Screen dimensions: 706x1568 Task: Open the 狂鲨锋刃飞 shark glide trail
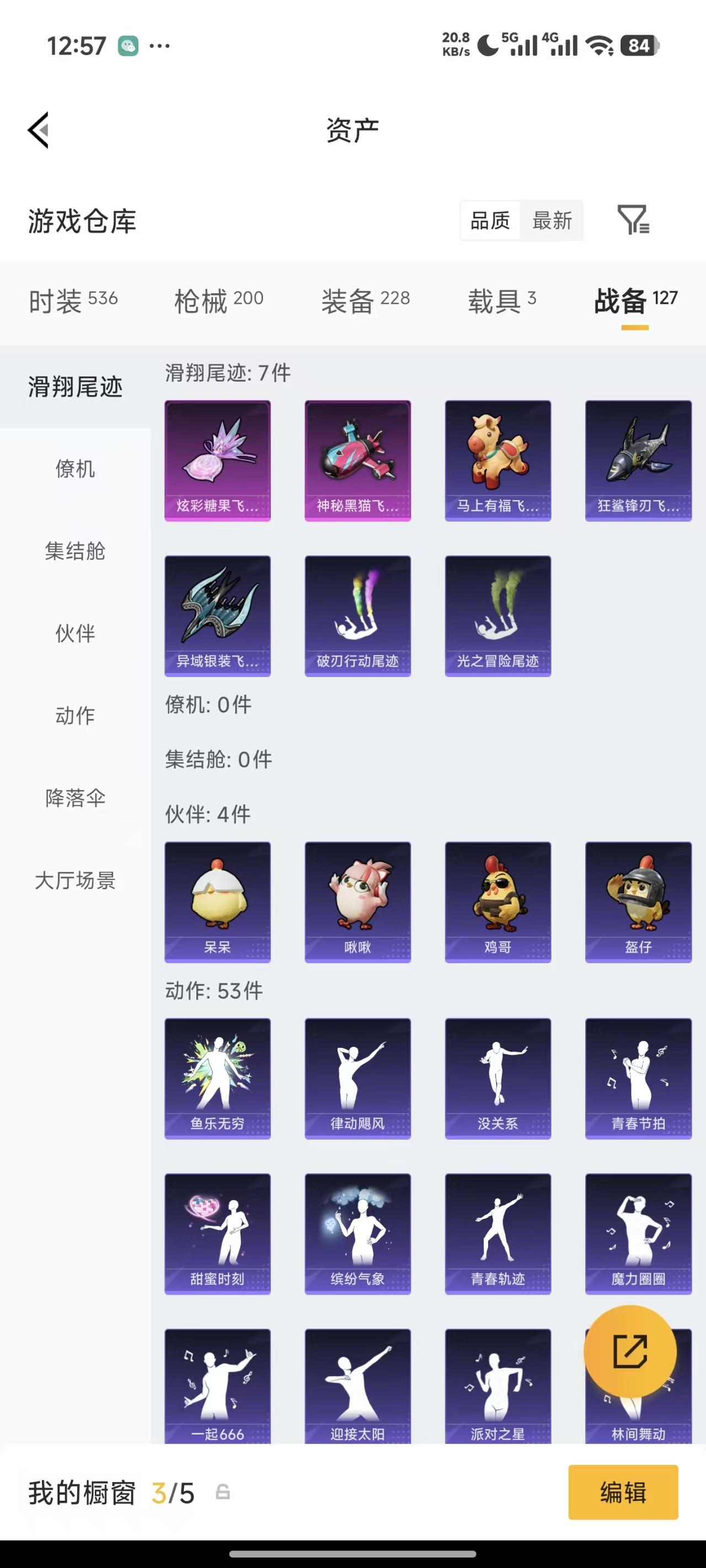click(638, 460)
